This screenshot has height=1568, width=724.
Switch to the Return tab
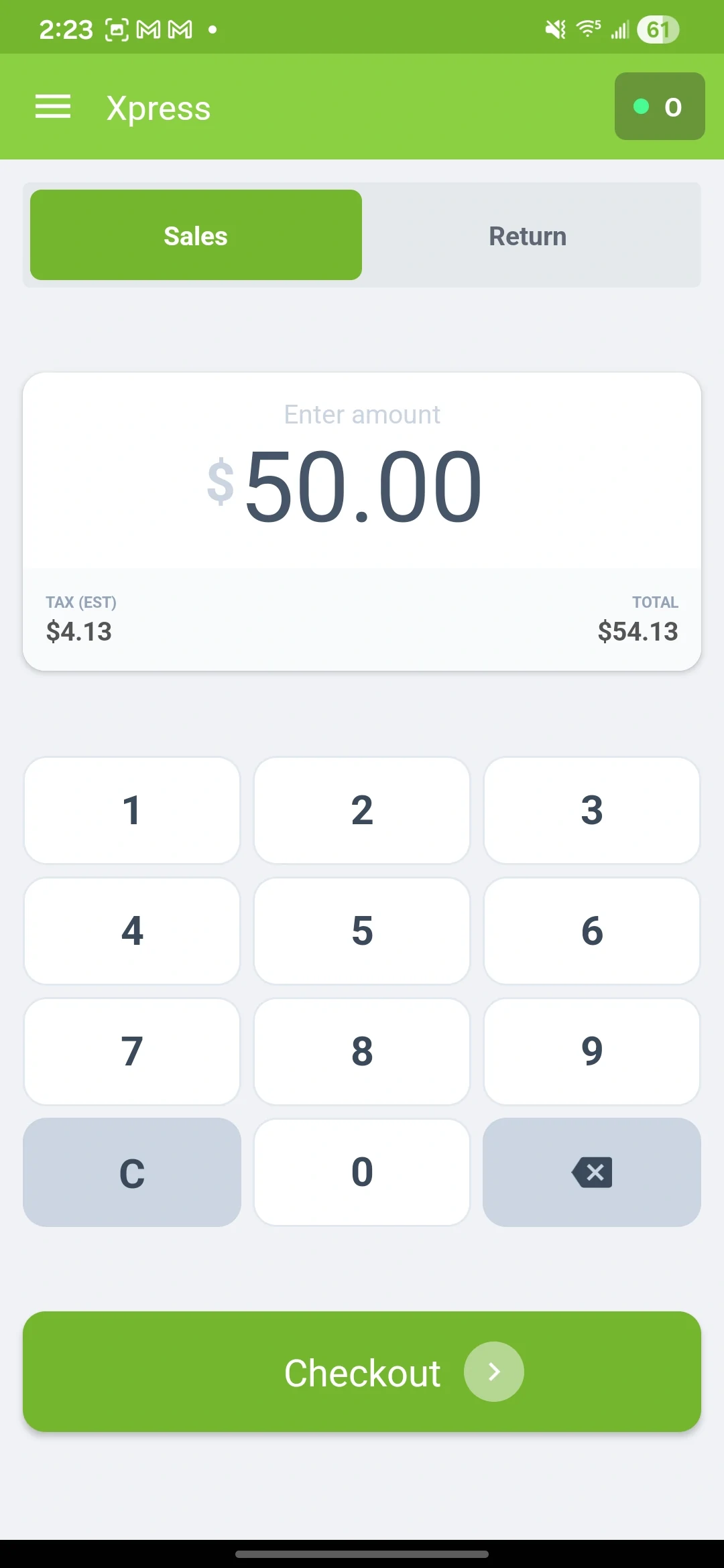(x=528, y=235)
